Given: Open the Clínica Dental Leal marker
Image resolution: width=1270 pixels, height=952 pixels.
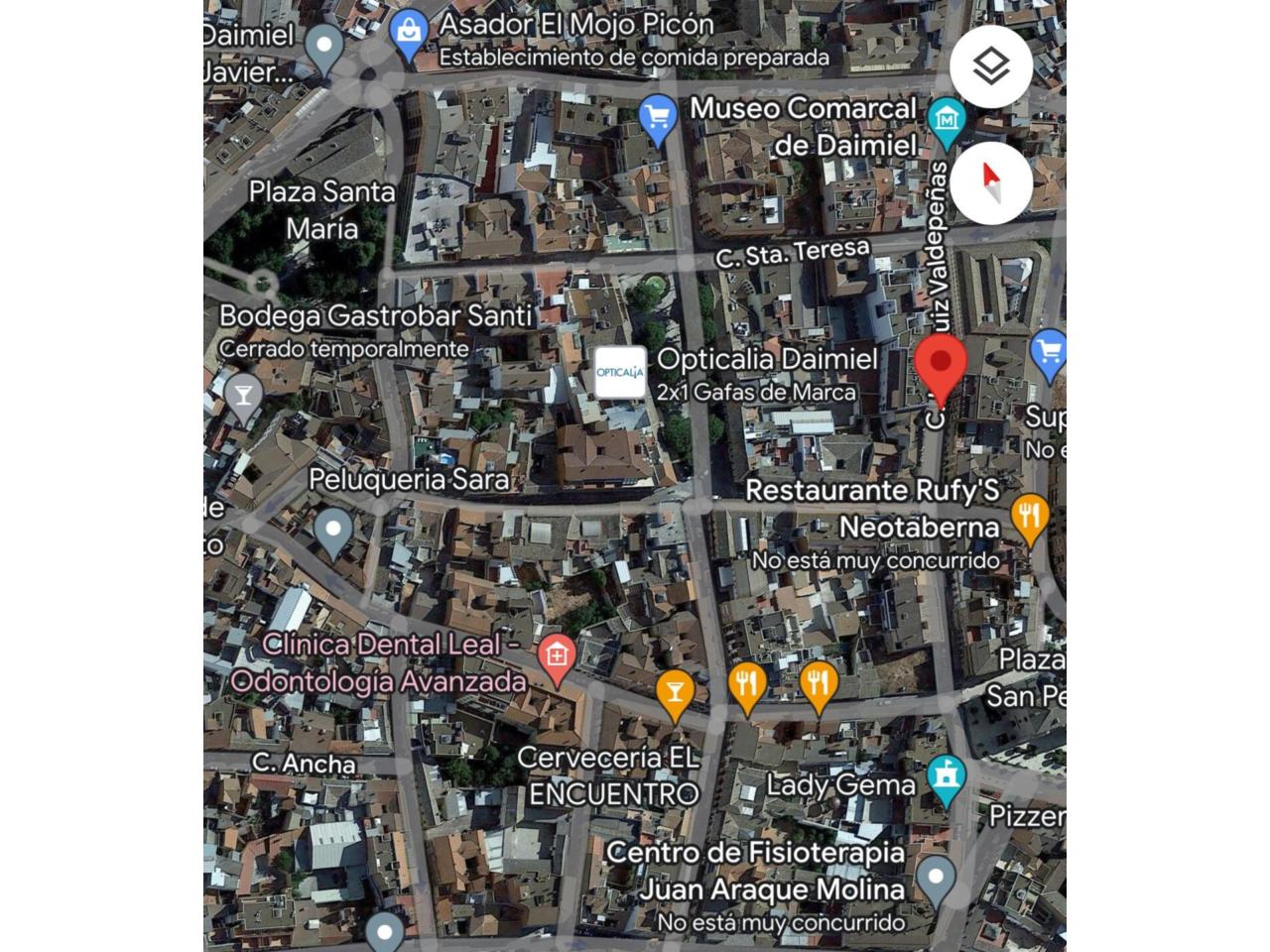Looking at the screenshot, I should (557, 657).
